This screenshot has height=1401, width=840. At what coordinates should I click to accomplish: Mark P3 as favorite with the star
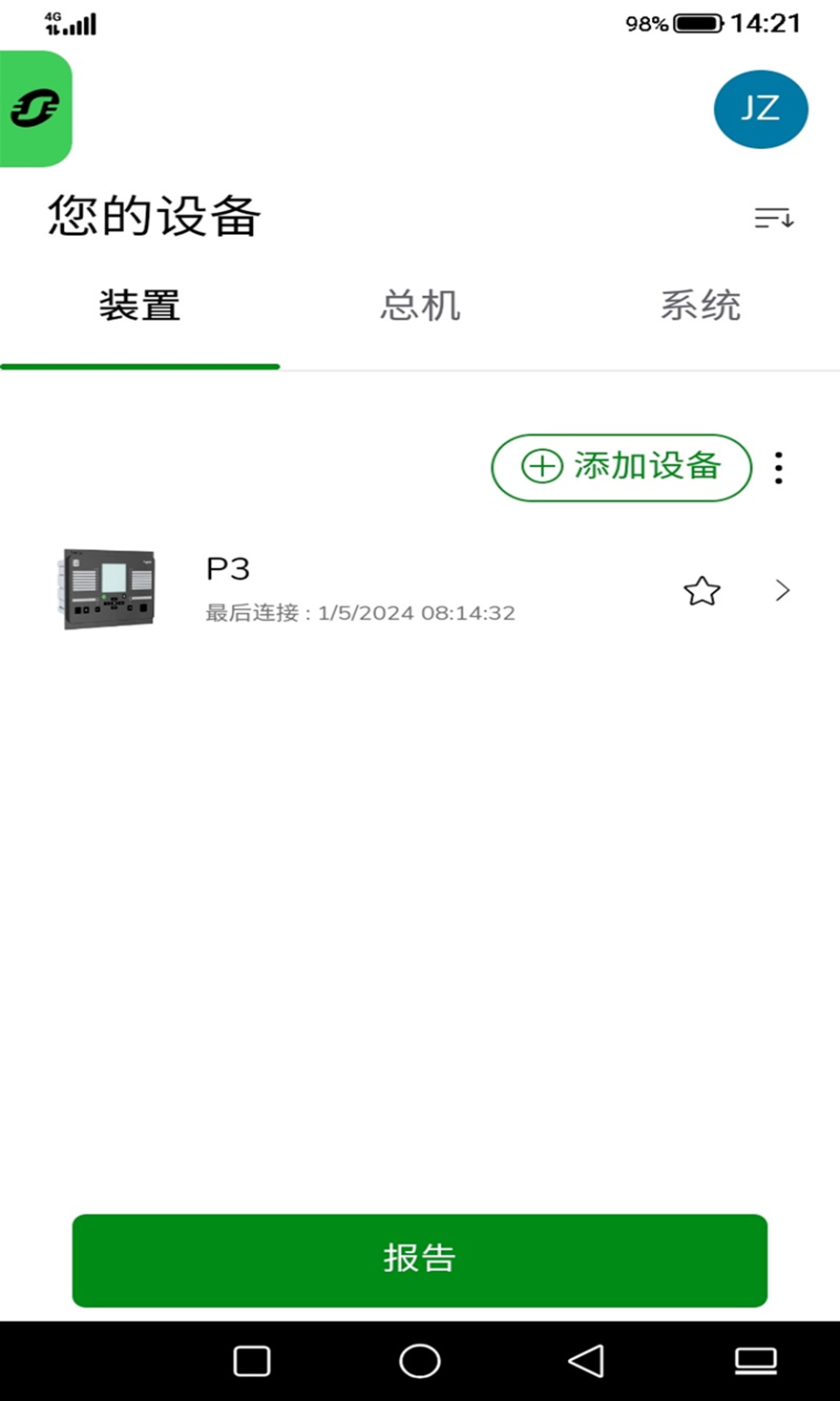click(x=702, y=591)
